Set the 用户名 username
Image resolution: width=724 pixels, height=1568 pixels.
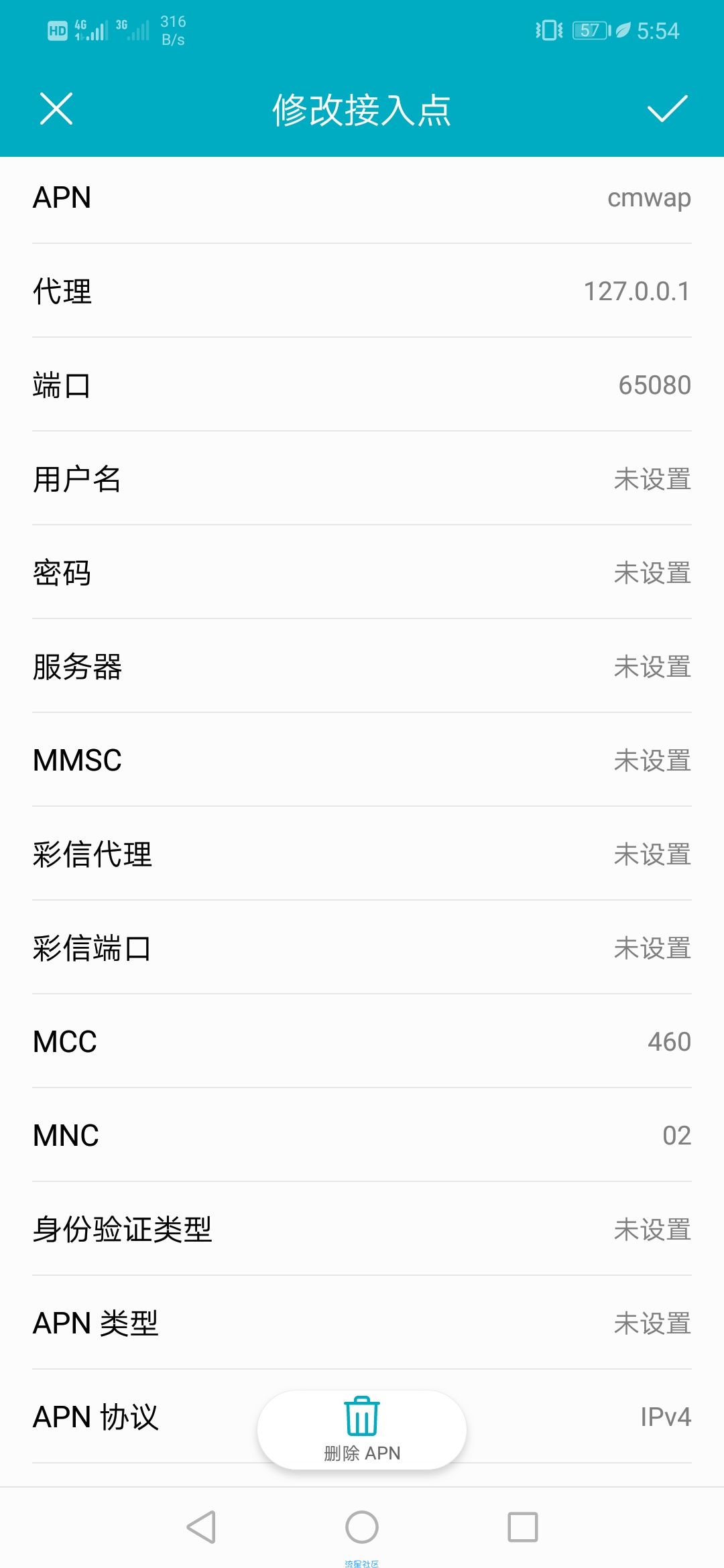(x=362, y=479)
